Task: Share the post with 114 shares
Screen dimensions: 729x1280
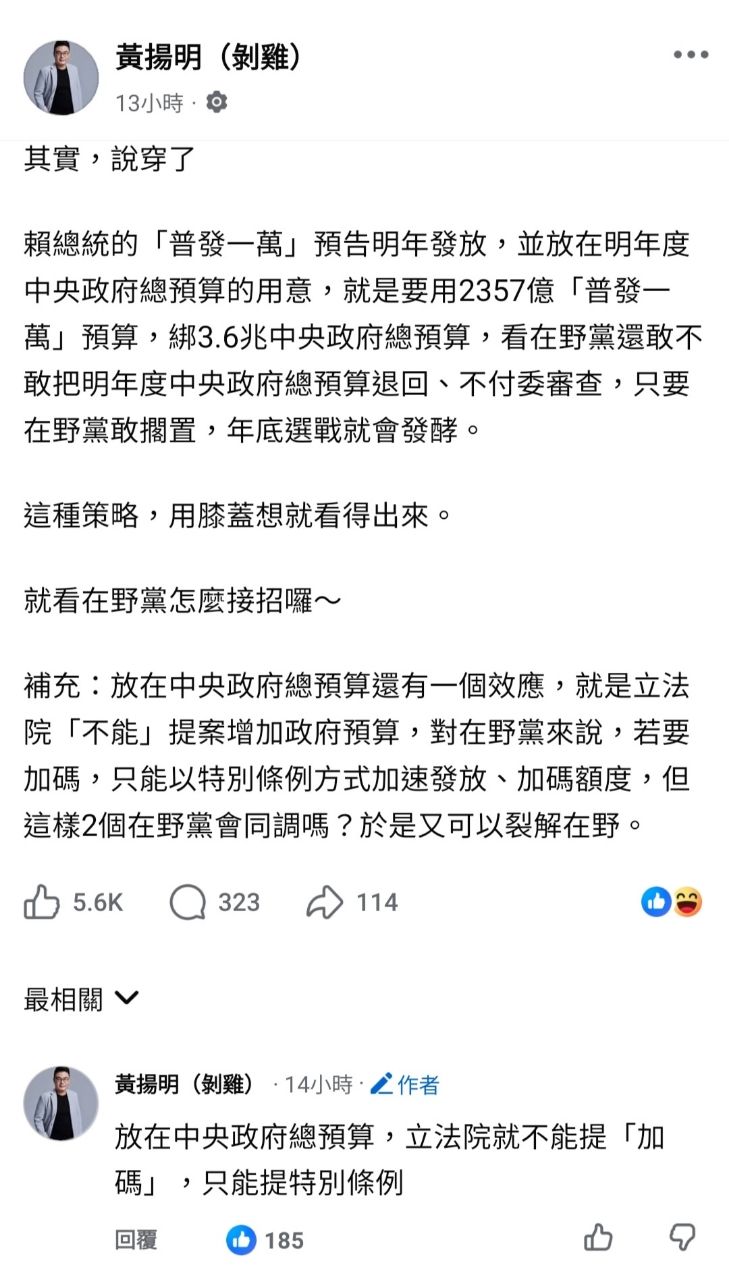Action: pos(352,902)
